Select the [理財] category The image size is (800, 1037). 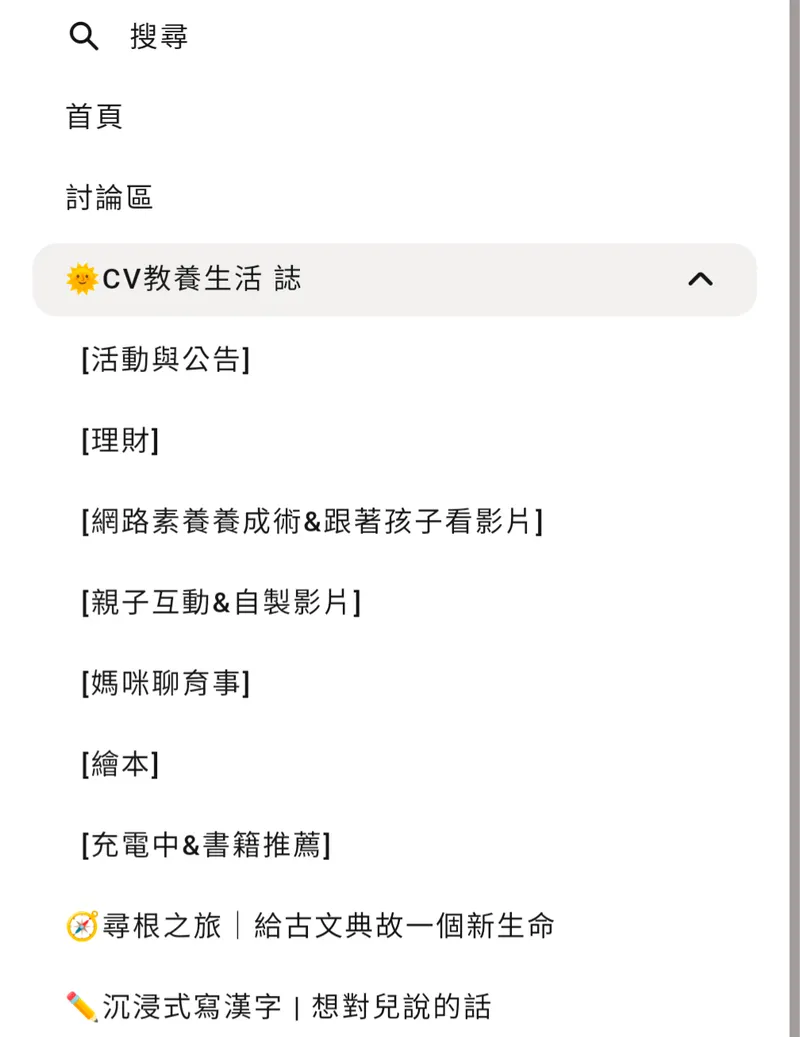point(120,441)
